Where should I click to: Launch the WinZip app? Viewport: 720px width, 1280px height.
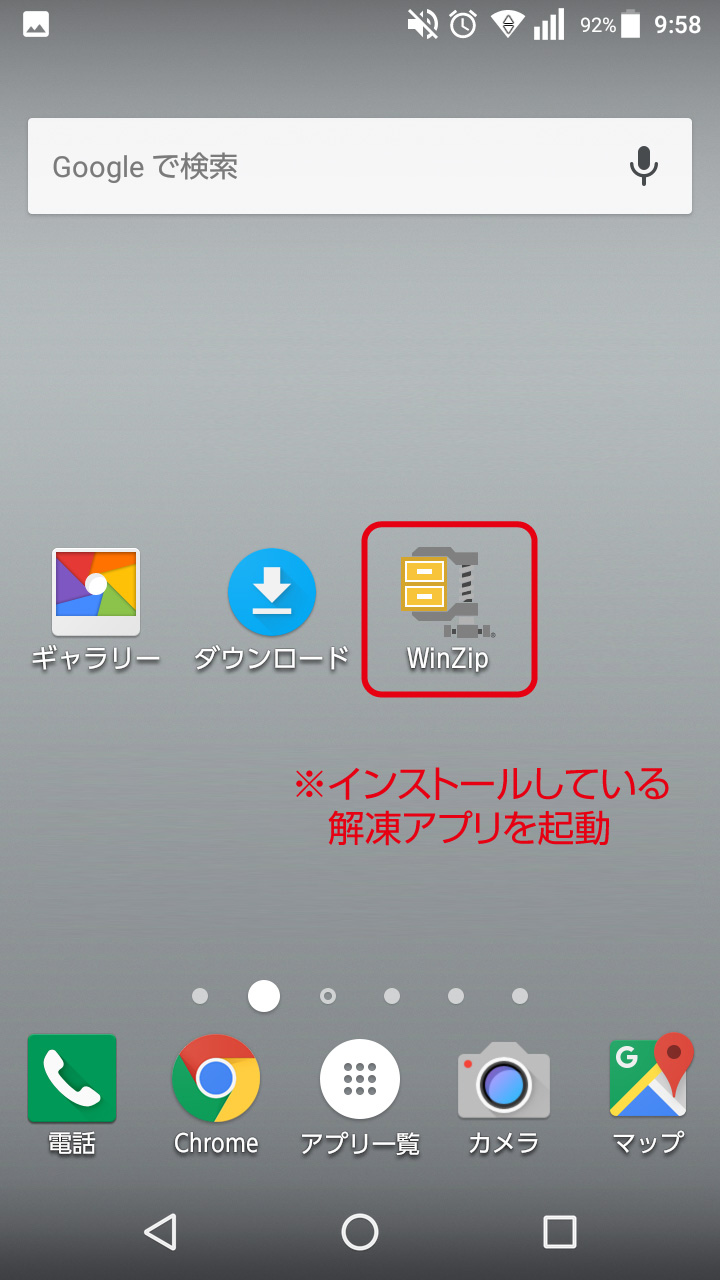(448, 595)
